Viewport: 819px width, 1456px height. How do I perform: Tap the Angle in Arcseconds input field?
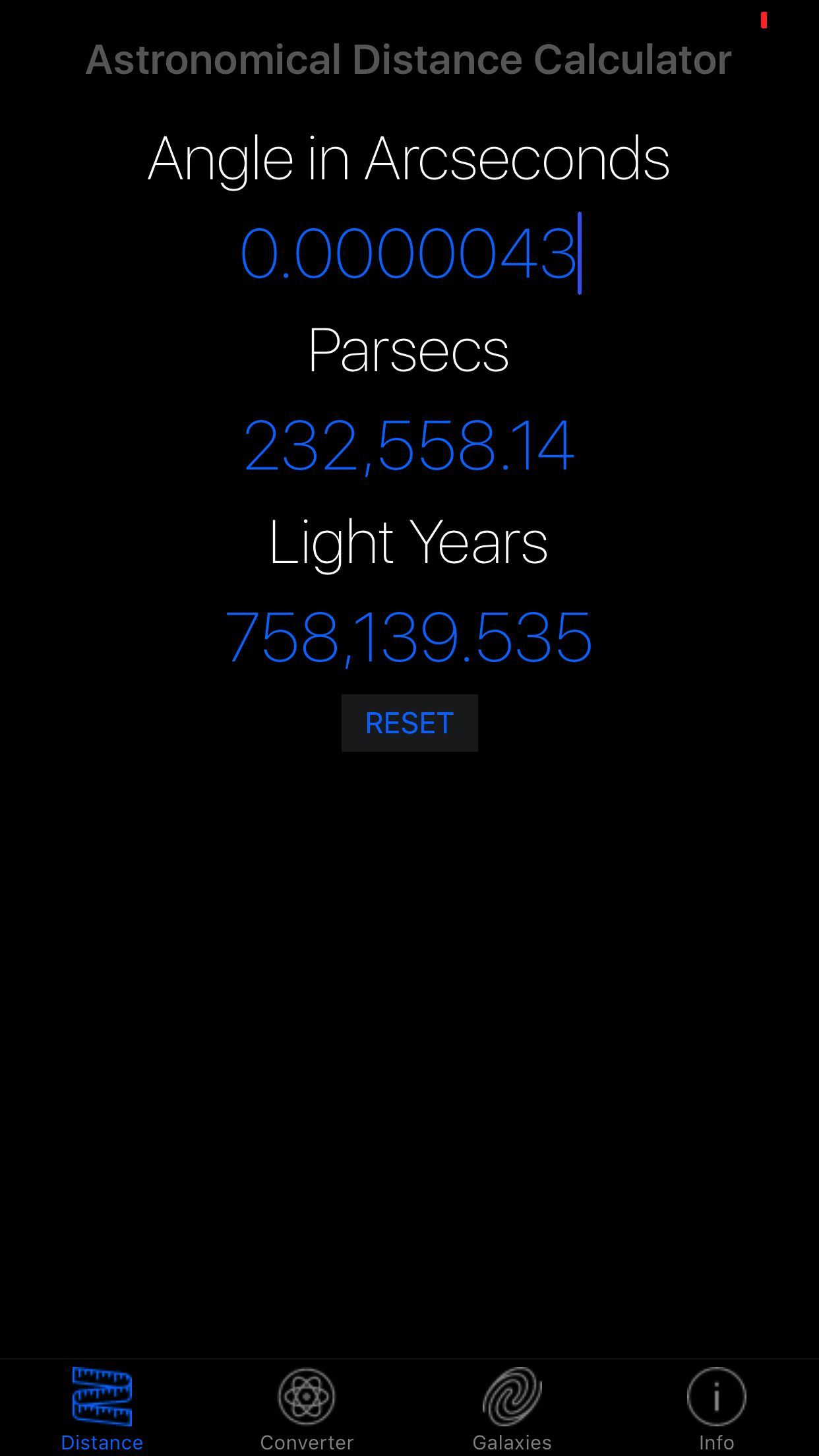(409, 254)
